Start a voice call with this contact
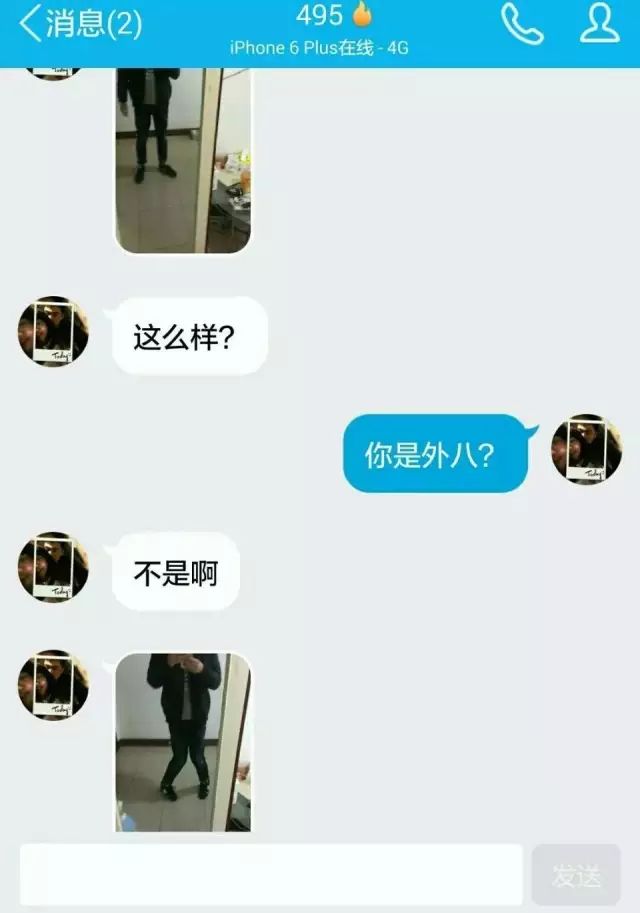Screen dimensions: 640x913 (521, 24)
